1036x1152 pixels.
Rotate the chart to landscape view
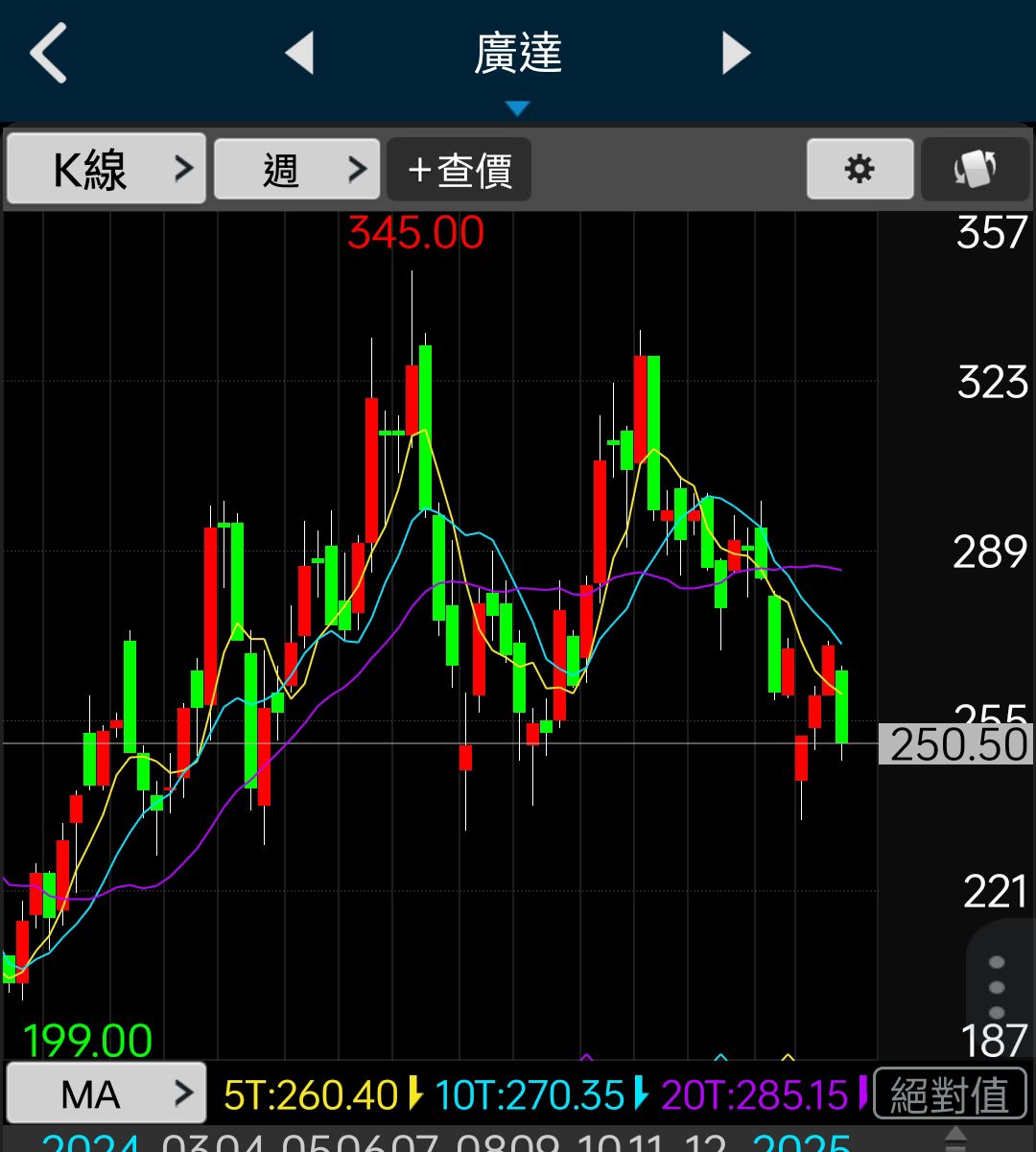tap(976, 170)
